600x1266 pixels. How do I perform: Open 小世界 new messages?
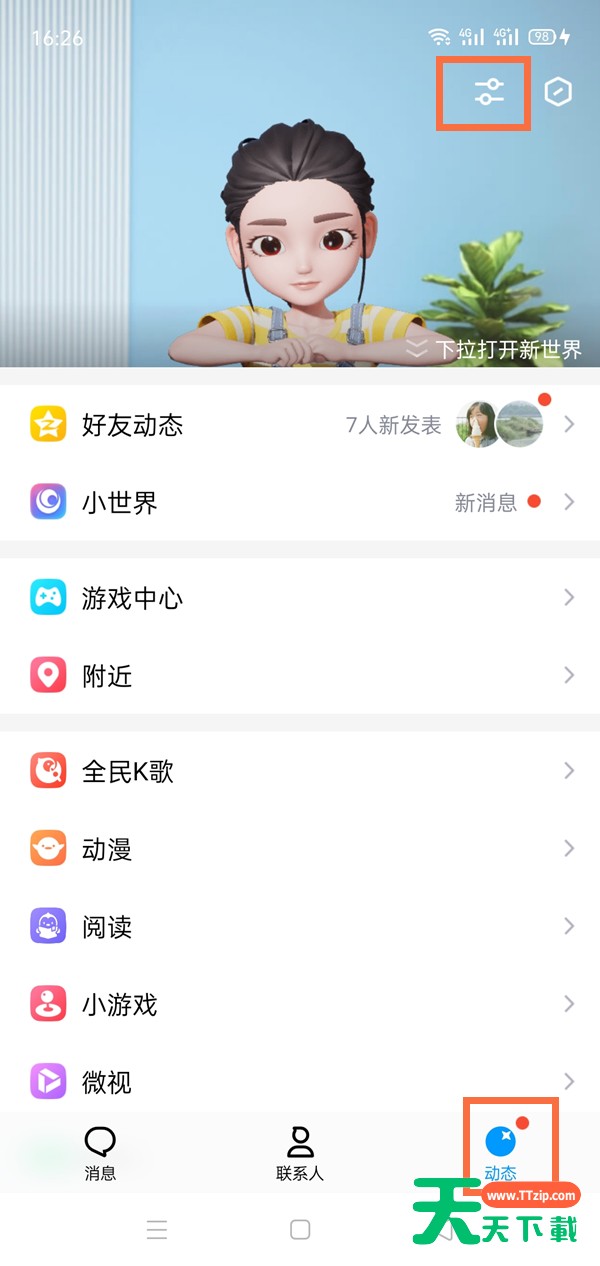tap(300, 502)
